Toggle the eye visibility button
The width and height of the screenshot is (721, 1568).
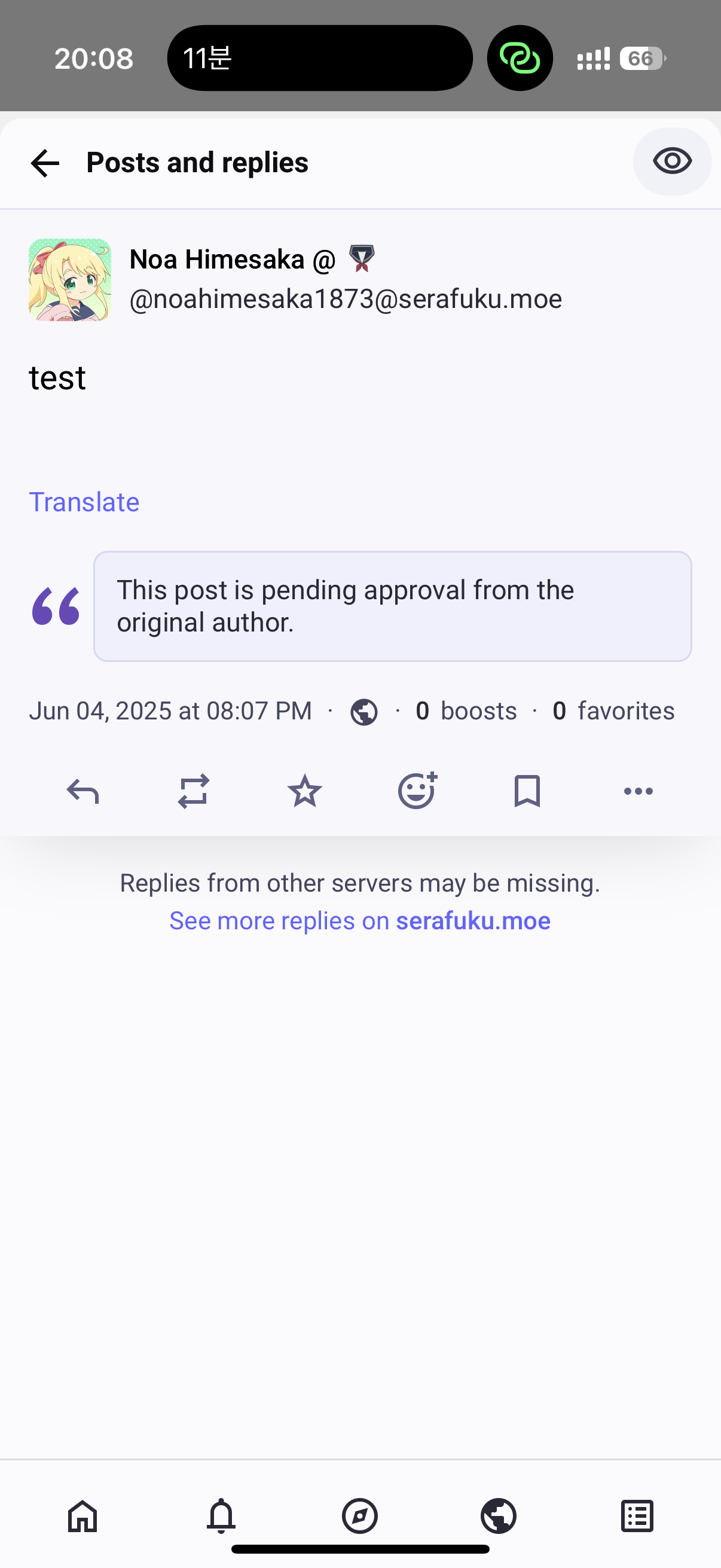(672, 162)
